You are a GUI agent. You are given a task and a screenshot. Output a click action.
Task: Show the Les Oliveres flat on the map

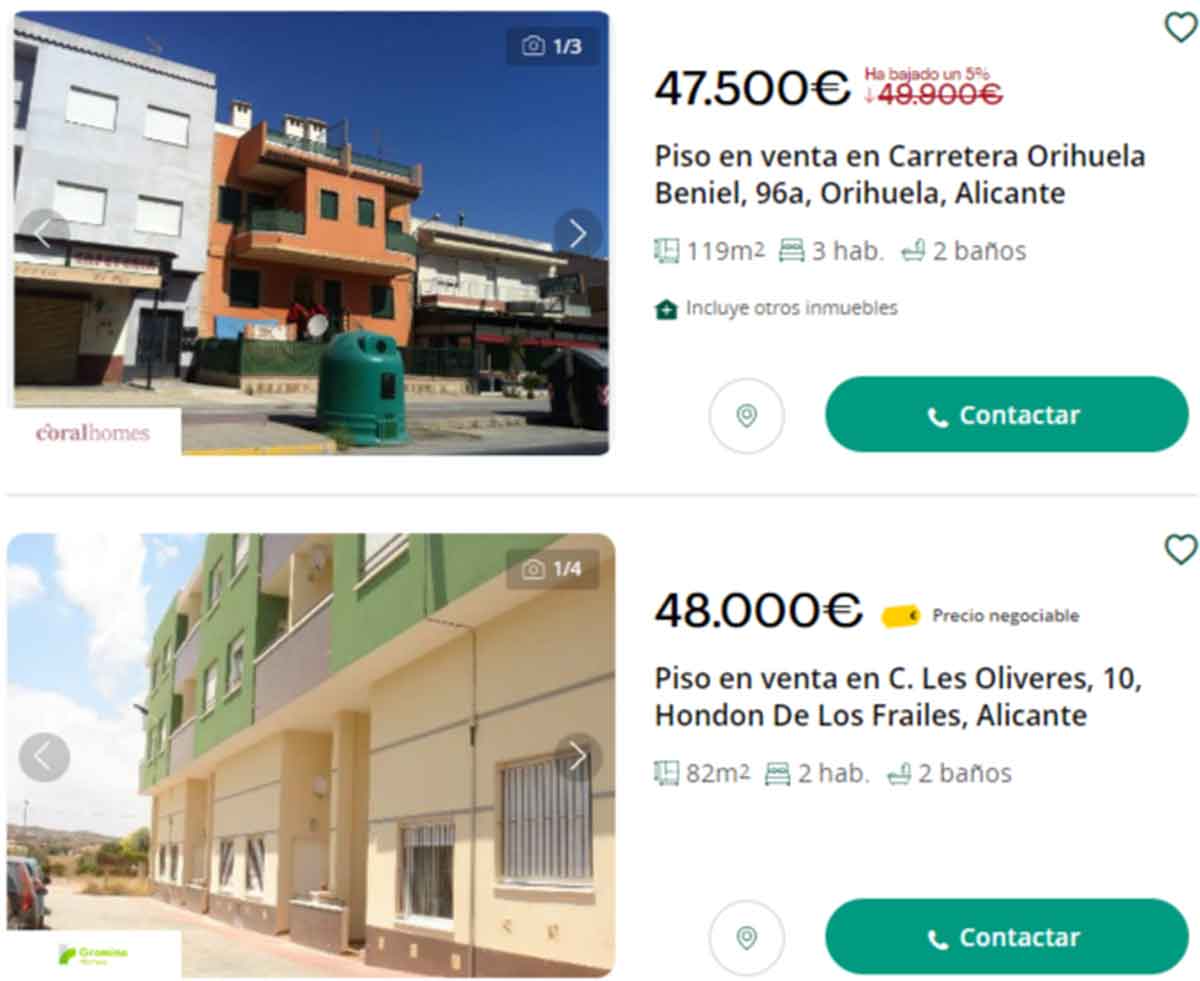(746, 937)
